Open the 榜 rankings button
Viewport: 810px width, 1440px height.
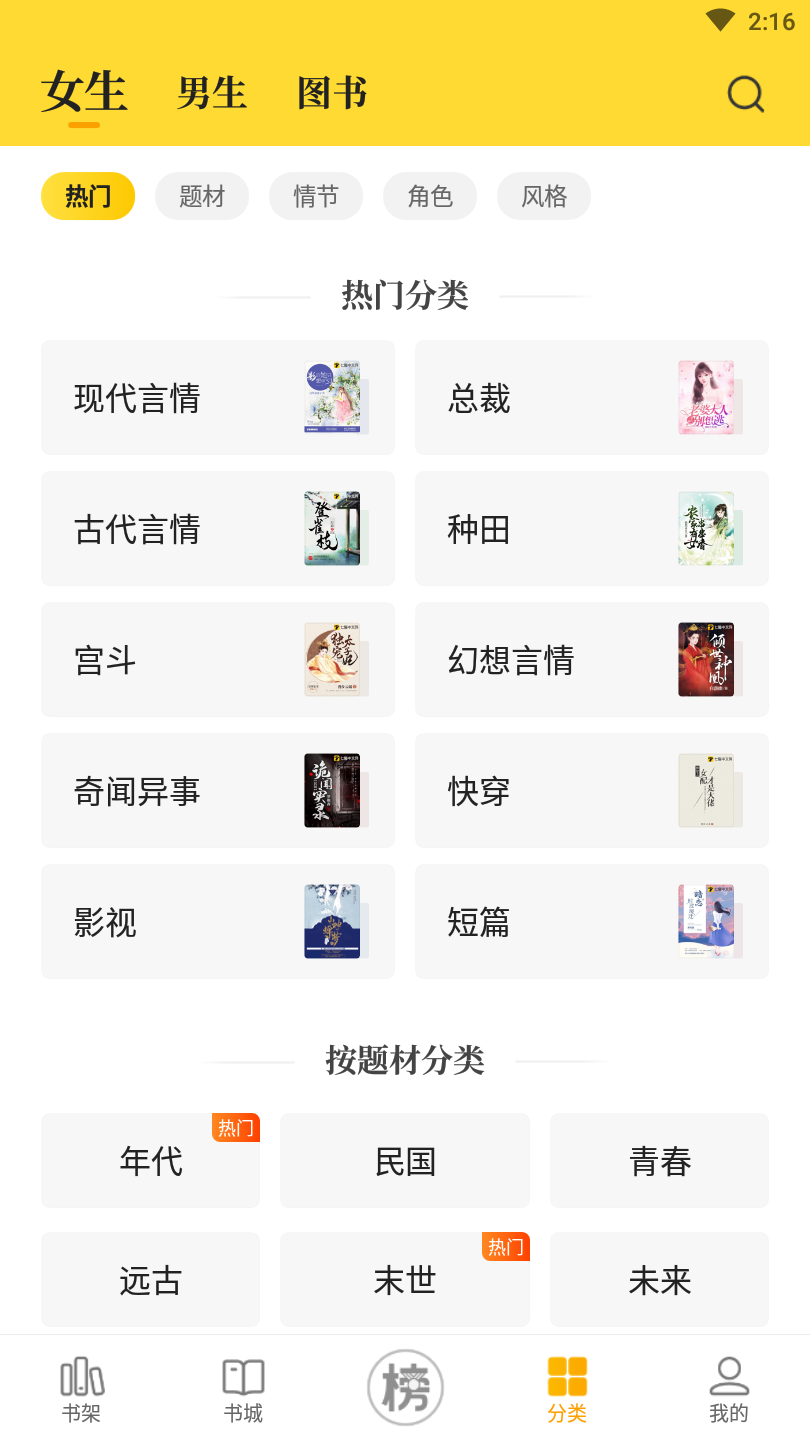pyautogui.click(x=405, y=1388)
